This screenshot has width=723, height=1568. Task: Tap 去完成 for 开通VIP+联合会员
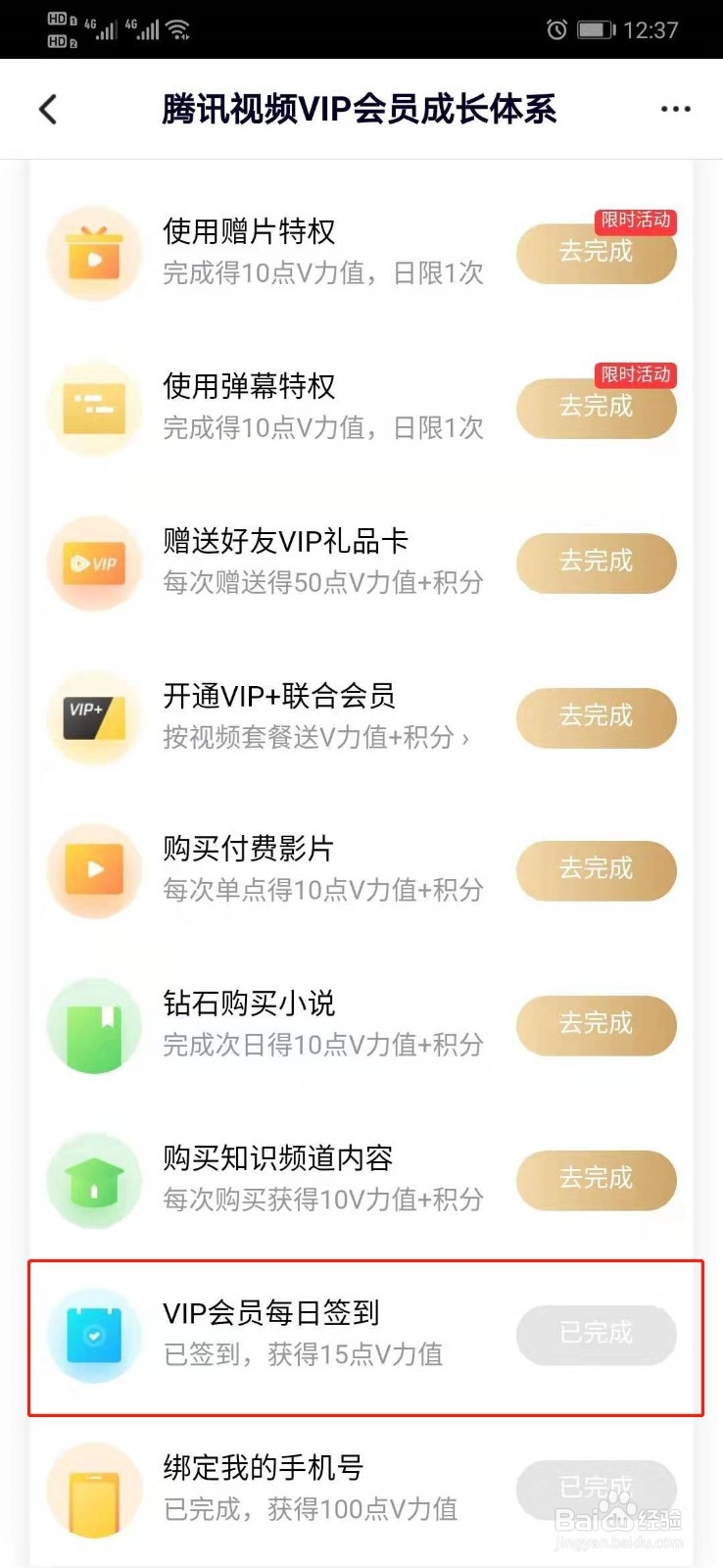(596, 716)
